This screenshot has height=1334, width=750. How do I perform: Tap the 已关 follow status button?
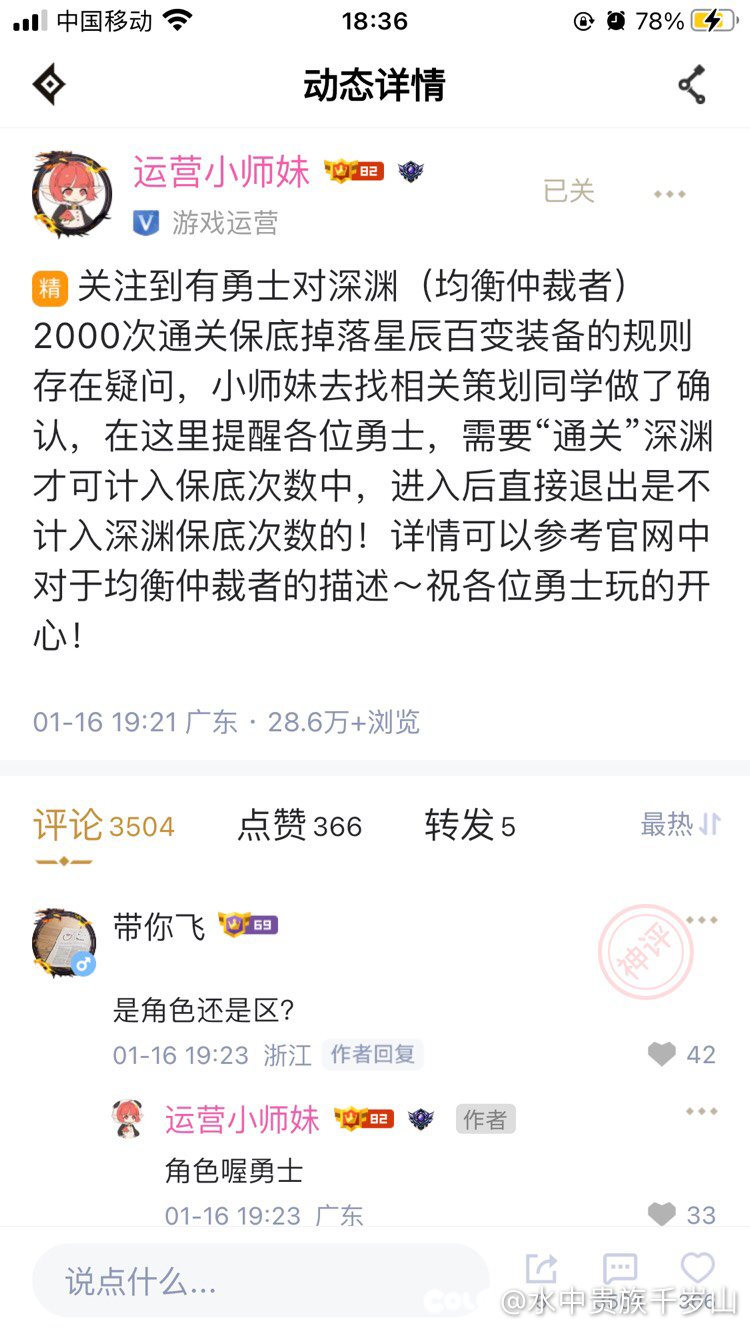coord(569,191)
